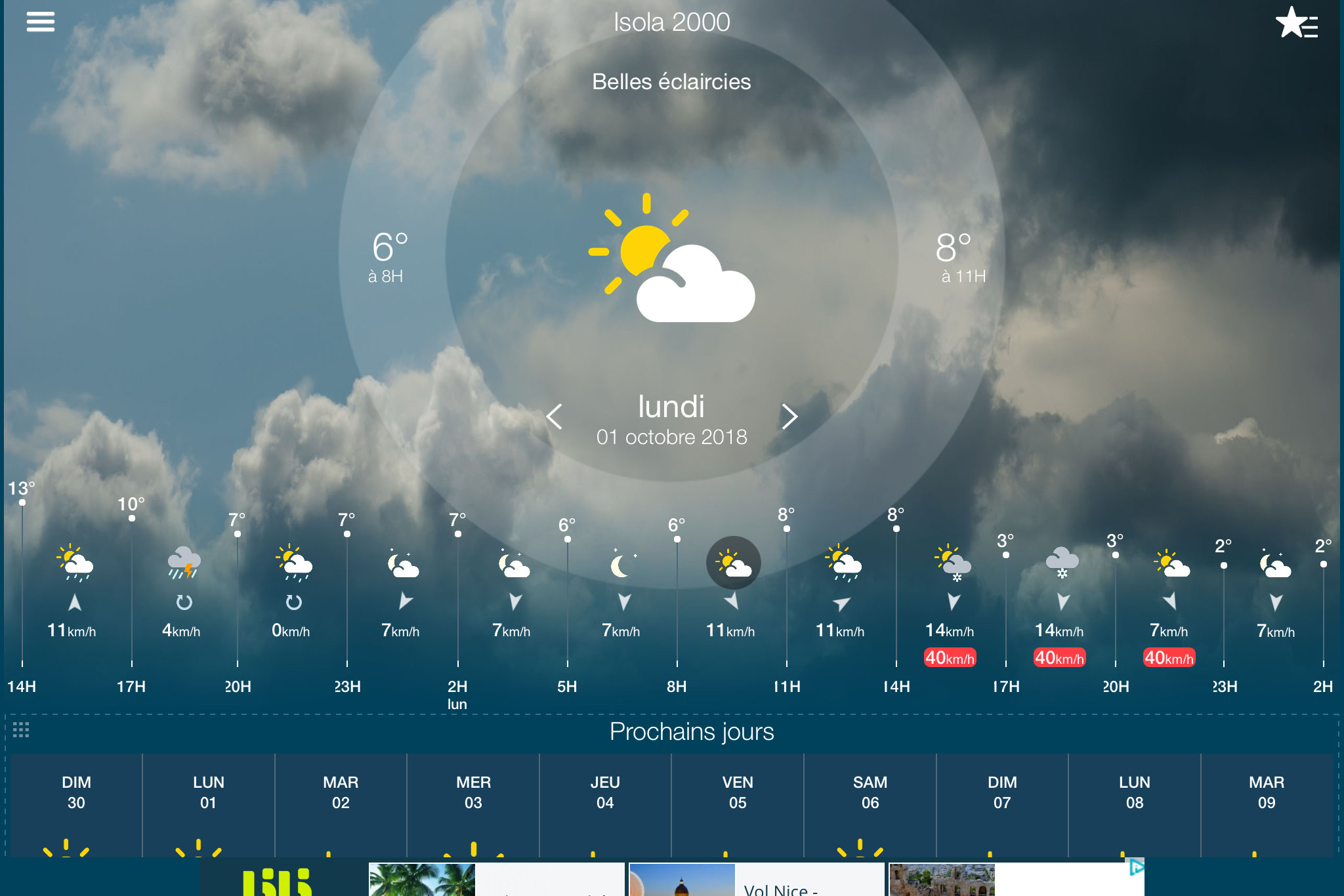Choose JEU 04 in upcoming days

coord(605,804)
